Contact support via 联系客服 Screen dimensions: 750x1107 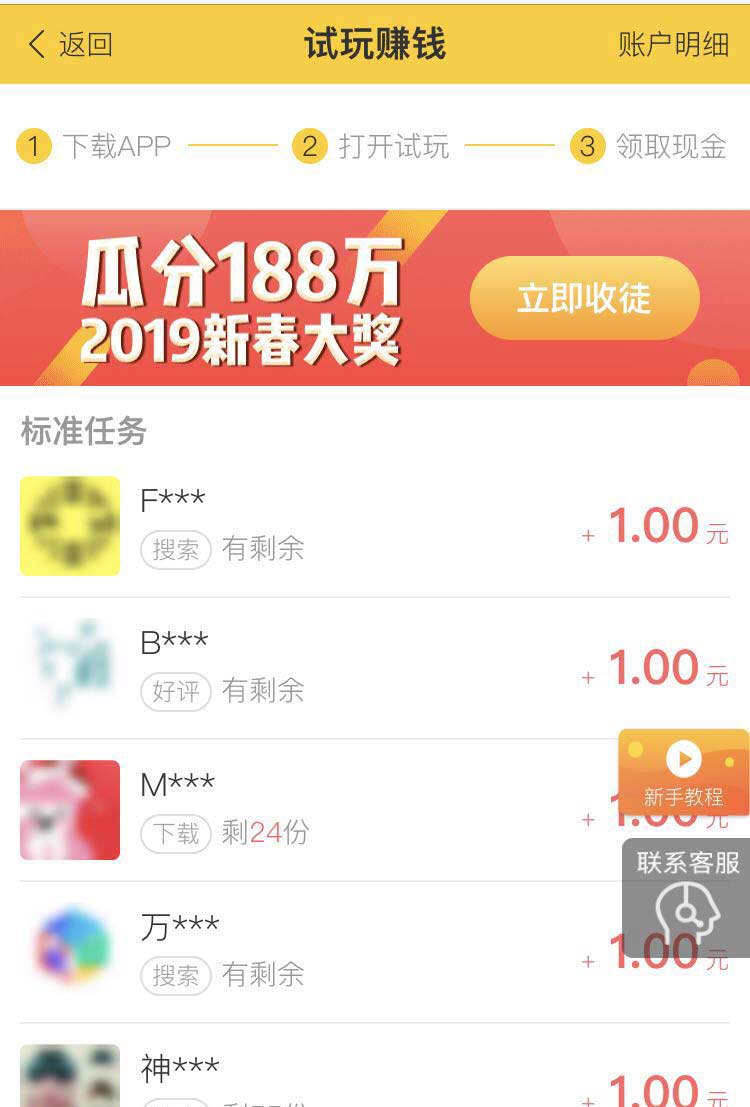coord(688,898)
